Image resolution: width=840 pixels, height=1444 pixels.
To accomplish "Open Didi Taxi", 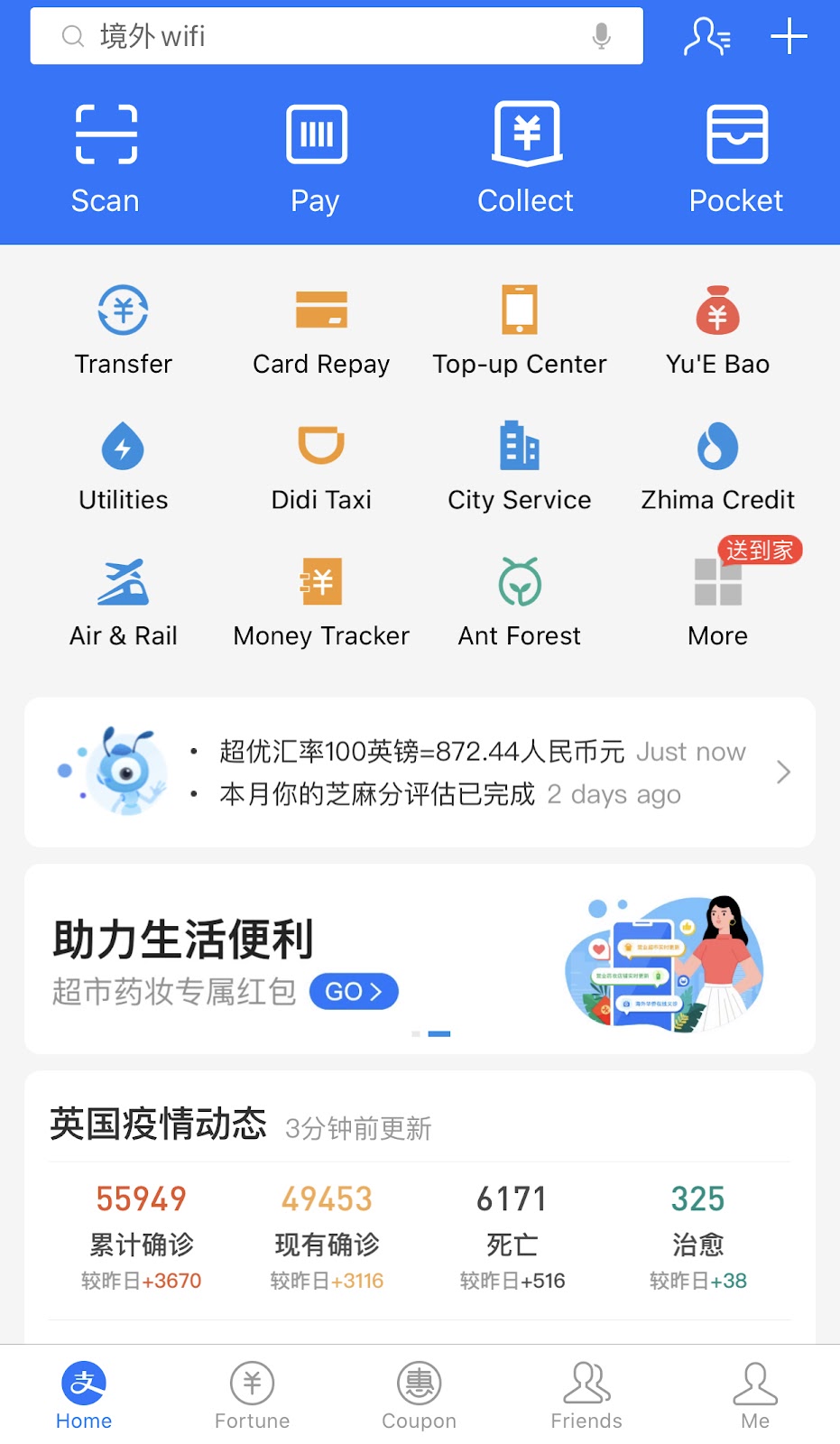I will pos(321,467).
